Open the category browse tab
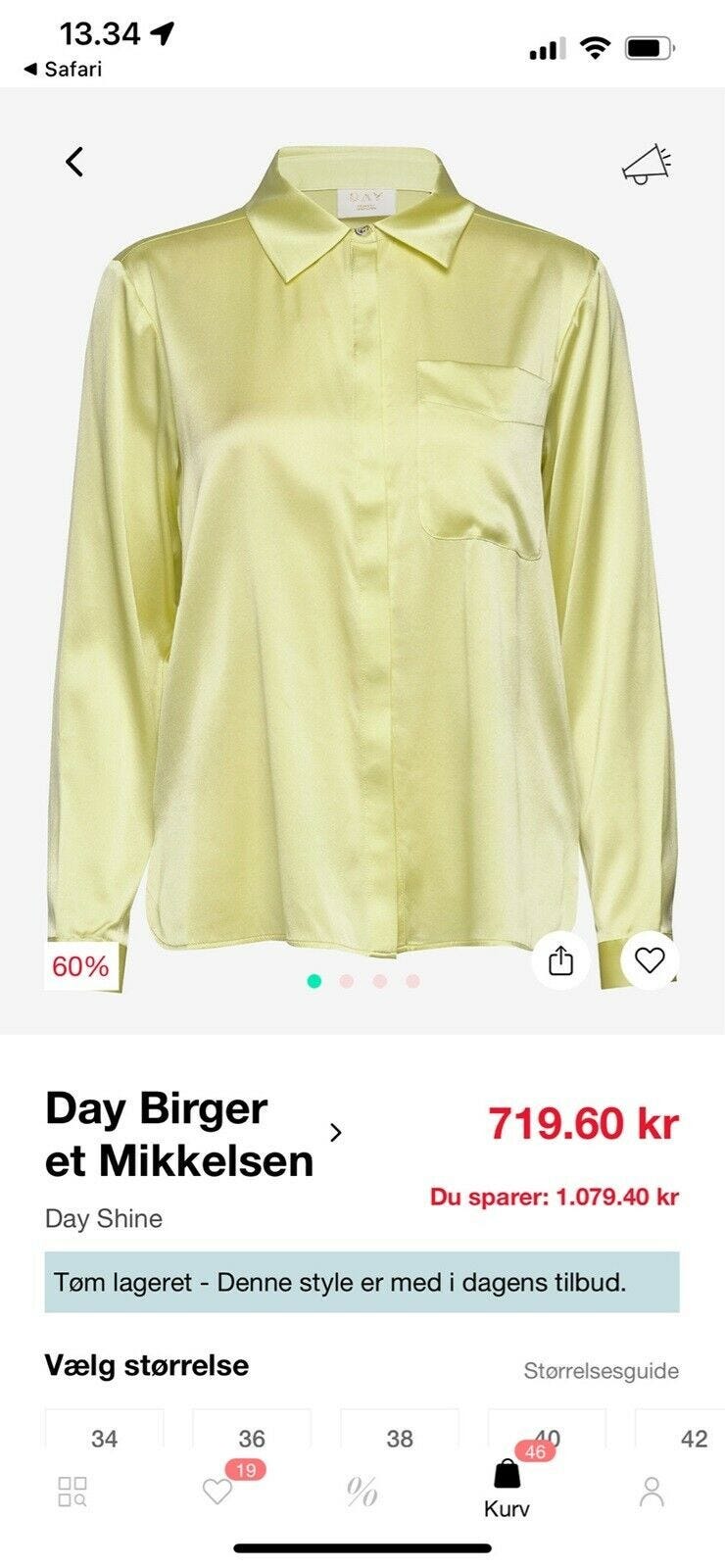 (x=72, y=1492)
